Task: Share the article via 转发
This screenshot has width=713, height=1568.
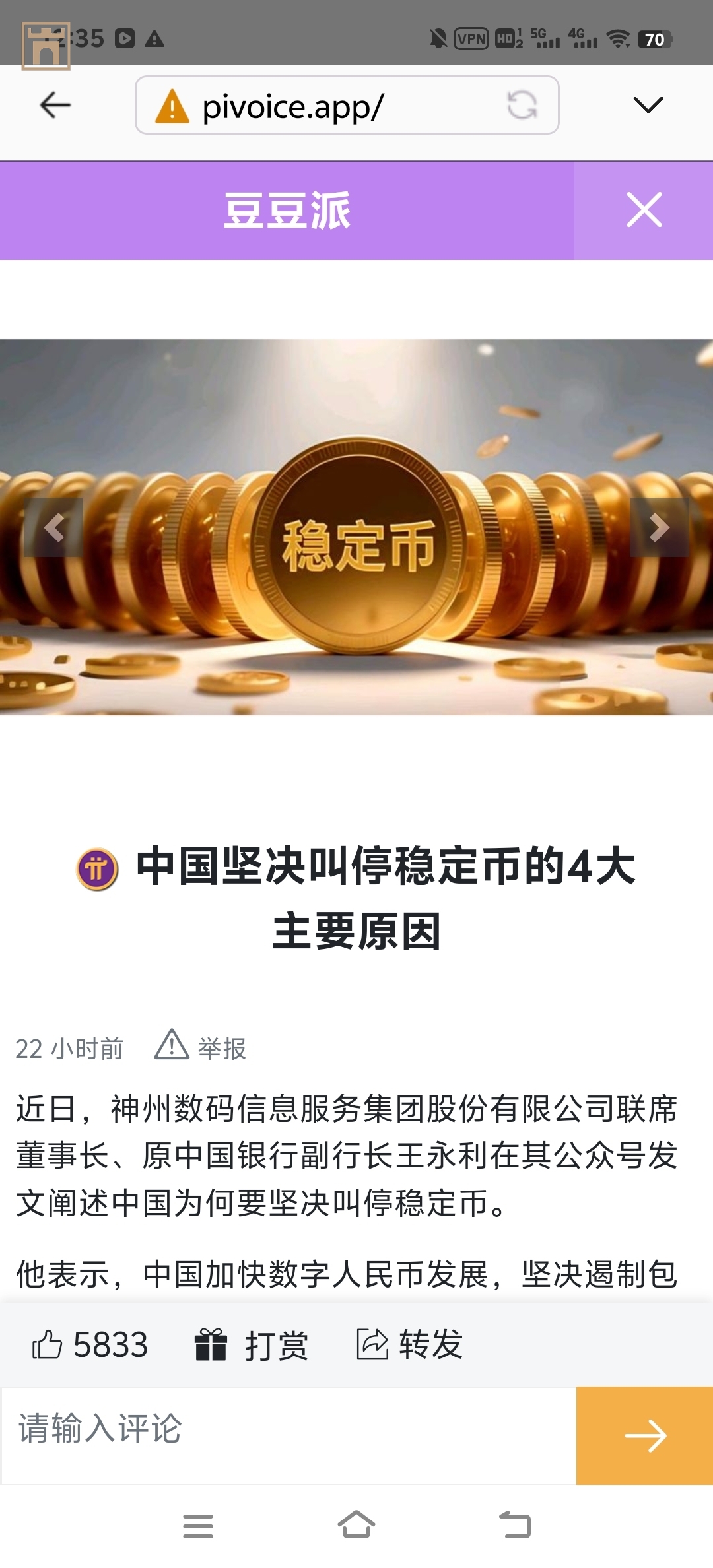Action: [x=410, y=1344]
